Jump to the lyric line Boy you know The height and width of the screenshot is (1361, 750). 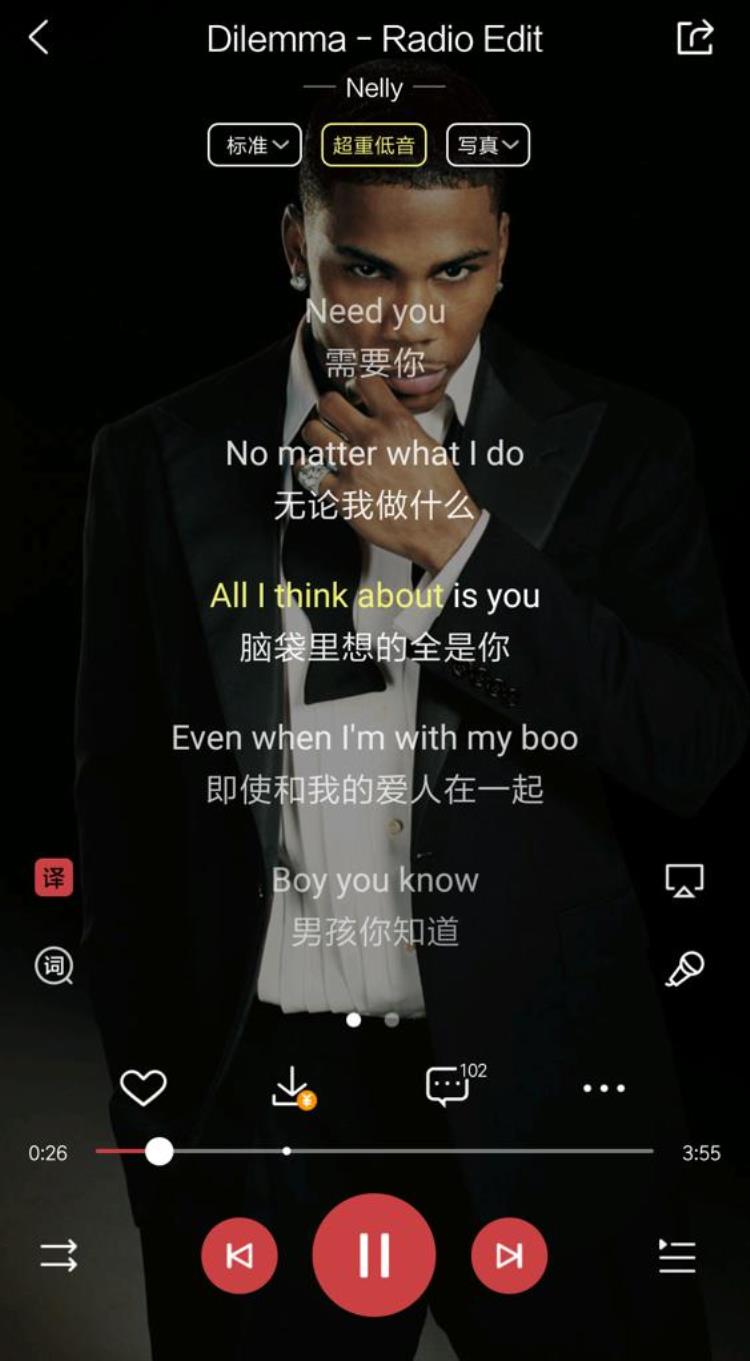[375, 881]
